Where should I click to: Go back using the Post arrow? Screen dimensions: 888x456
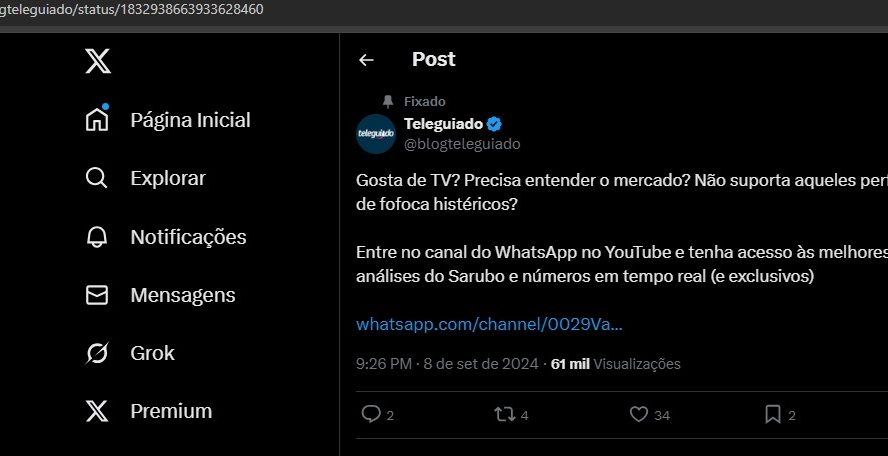[366, 60]
